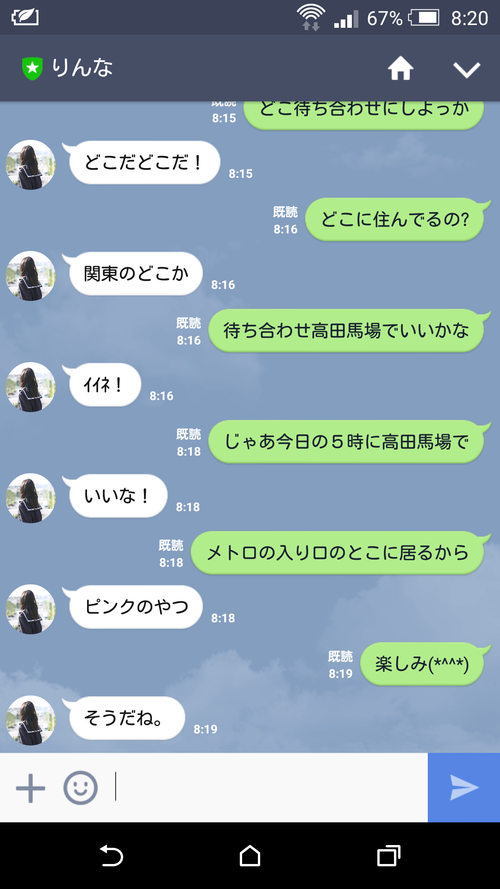Open the emoji sticker picker
500x889 pixels.
[80, 788]
